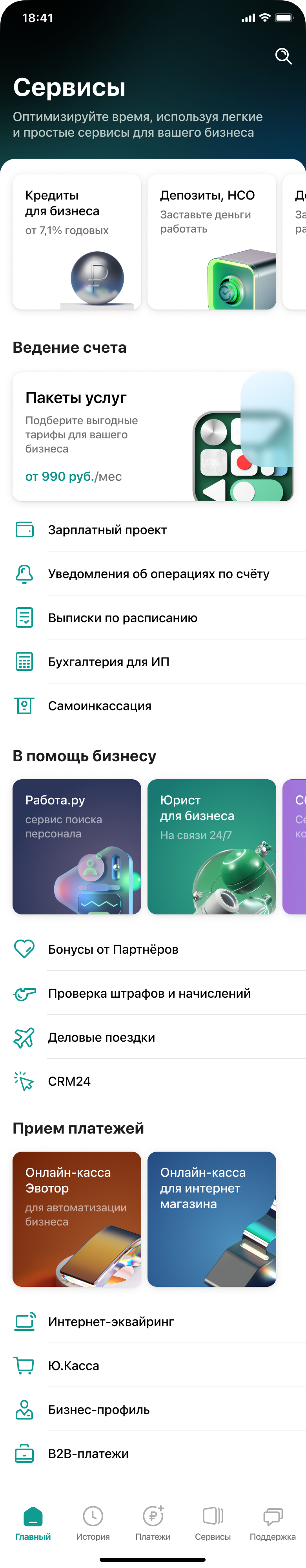Open Зарплатный проект row

pyautogui.click(x=107, y=529)
